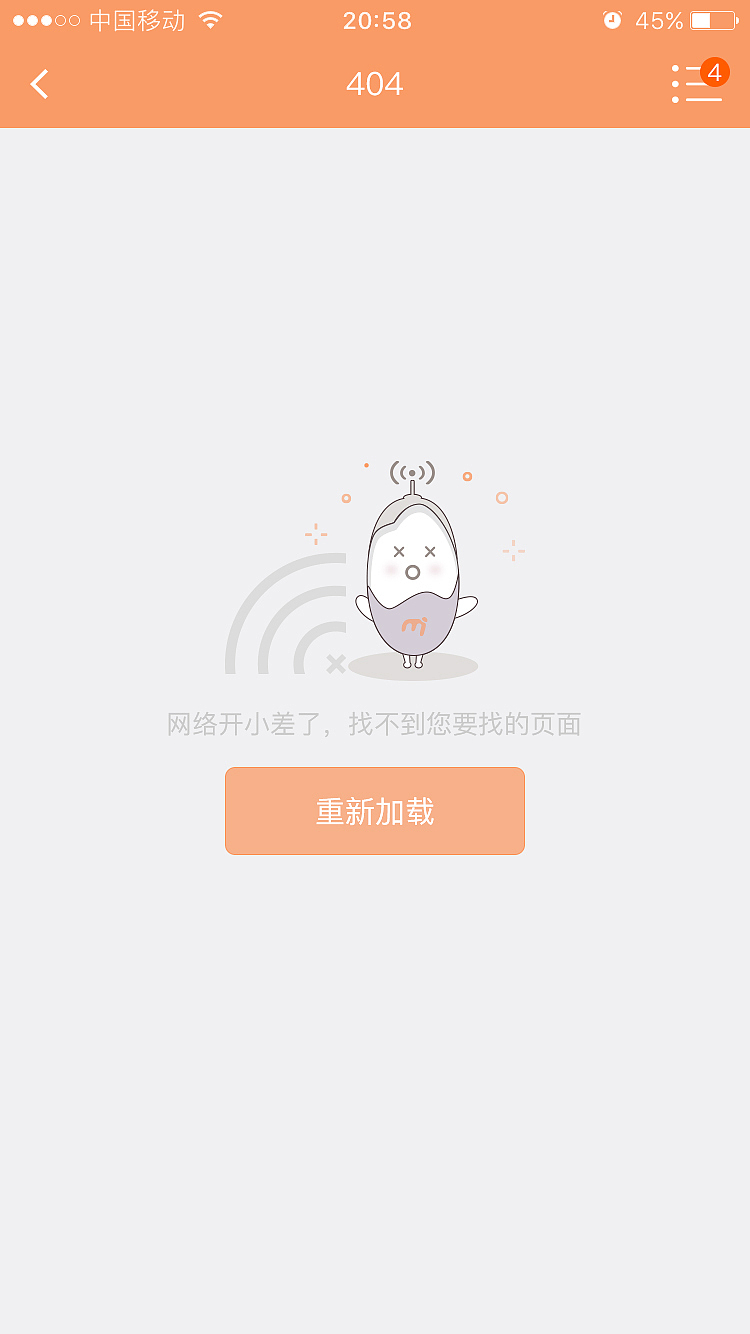Tap the 重新加载 reload button
Image resolution: width=750 pixels, height=1334 pixels.
point(375,811)
